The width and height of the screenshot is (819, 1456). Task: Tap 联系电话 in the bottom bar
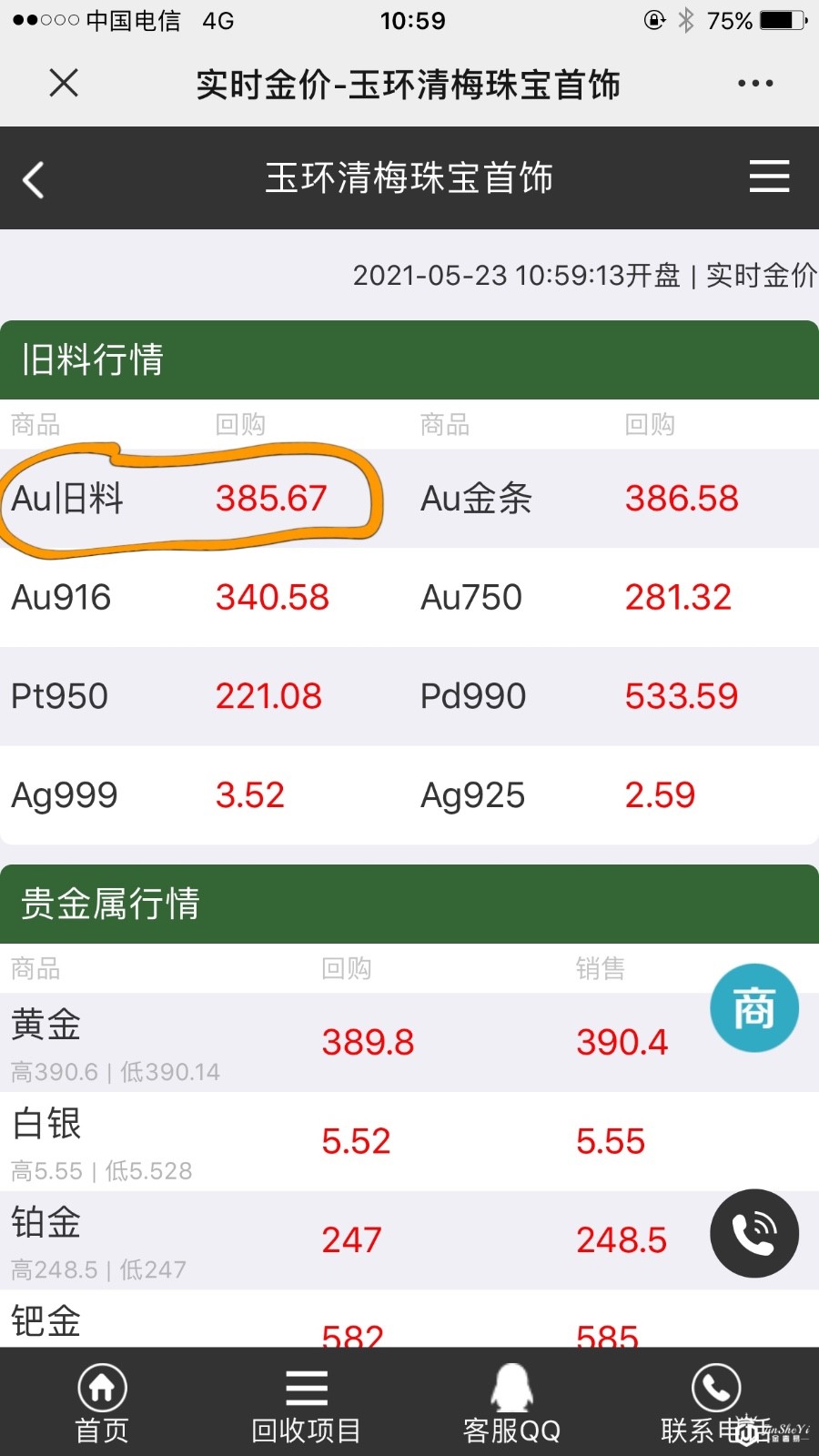716,1403
